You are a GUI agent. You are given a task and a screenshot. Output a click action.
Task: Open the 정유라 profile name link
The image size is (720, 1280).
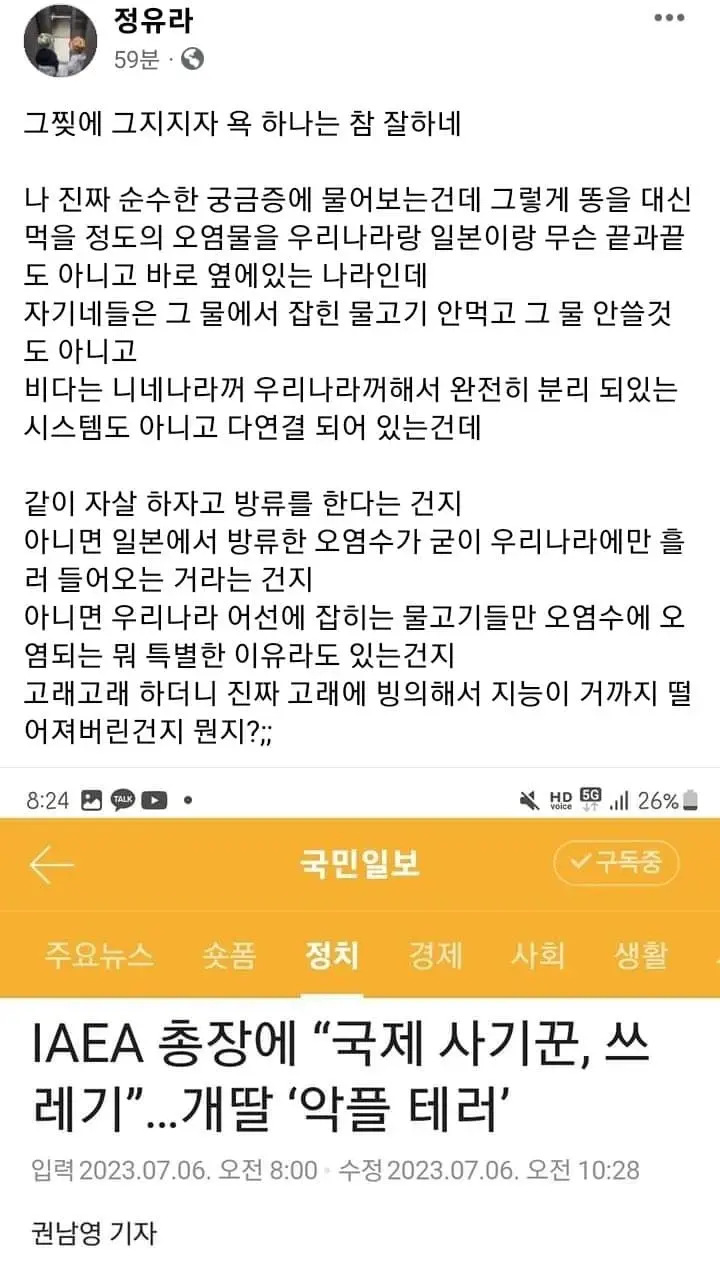[x=154, y=21]
